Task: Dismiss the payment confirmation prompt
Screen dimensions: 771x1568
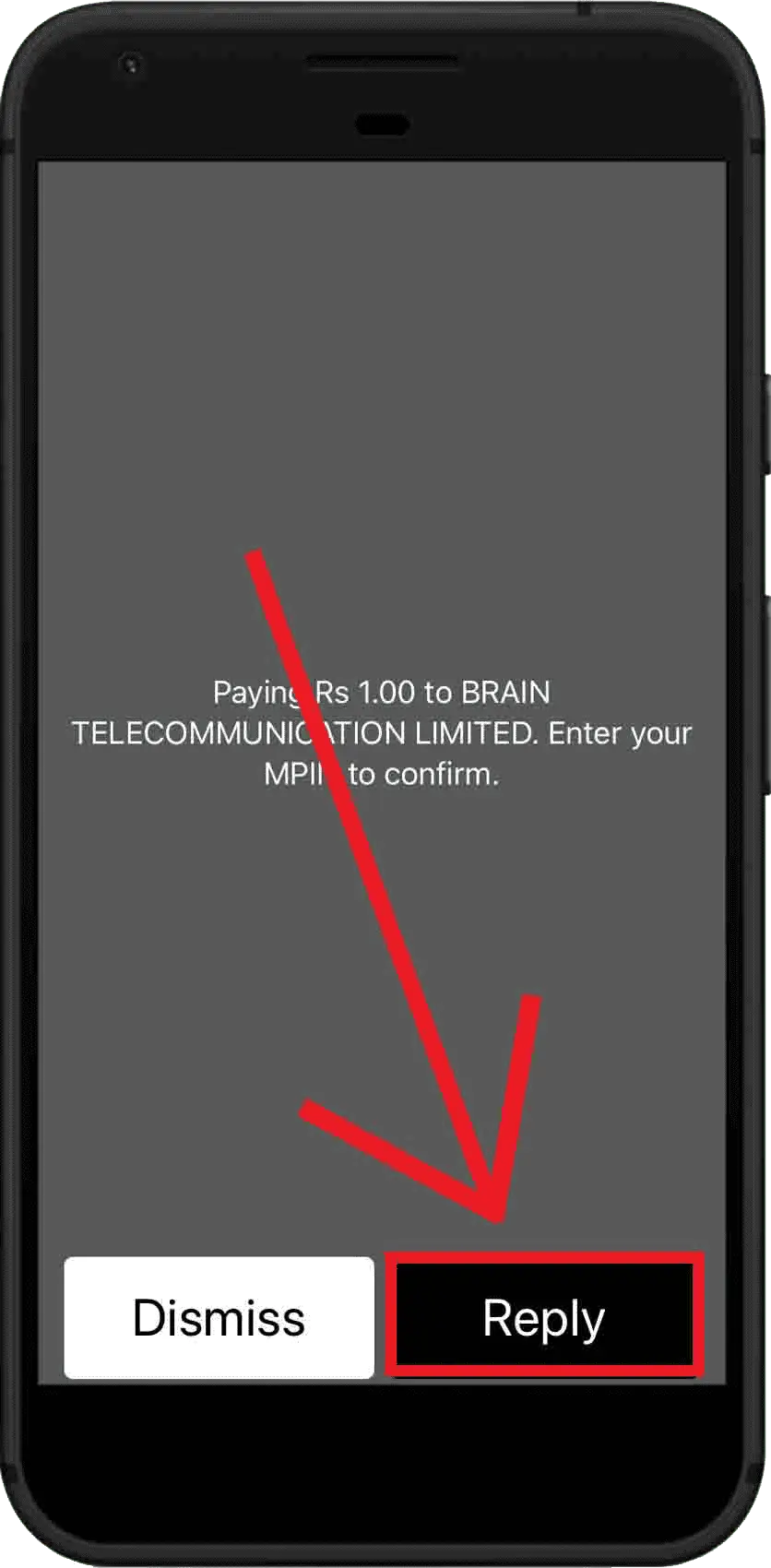Action: pos(219,1317)
